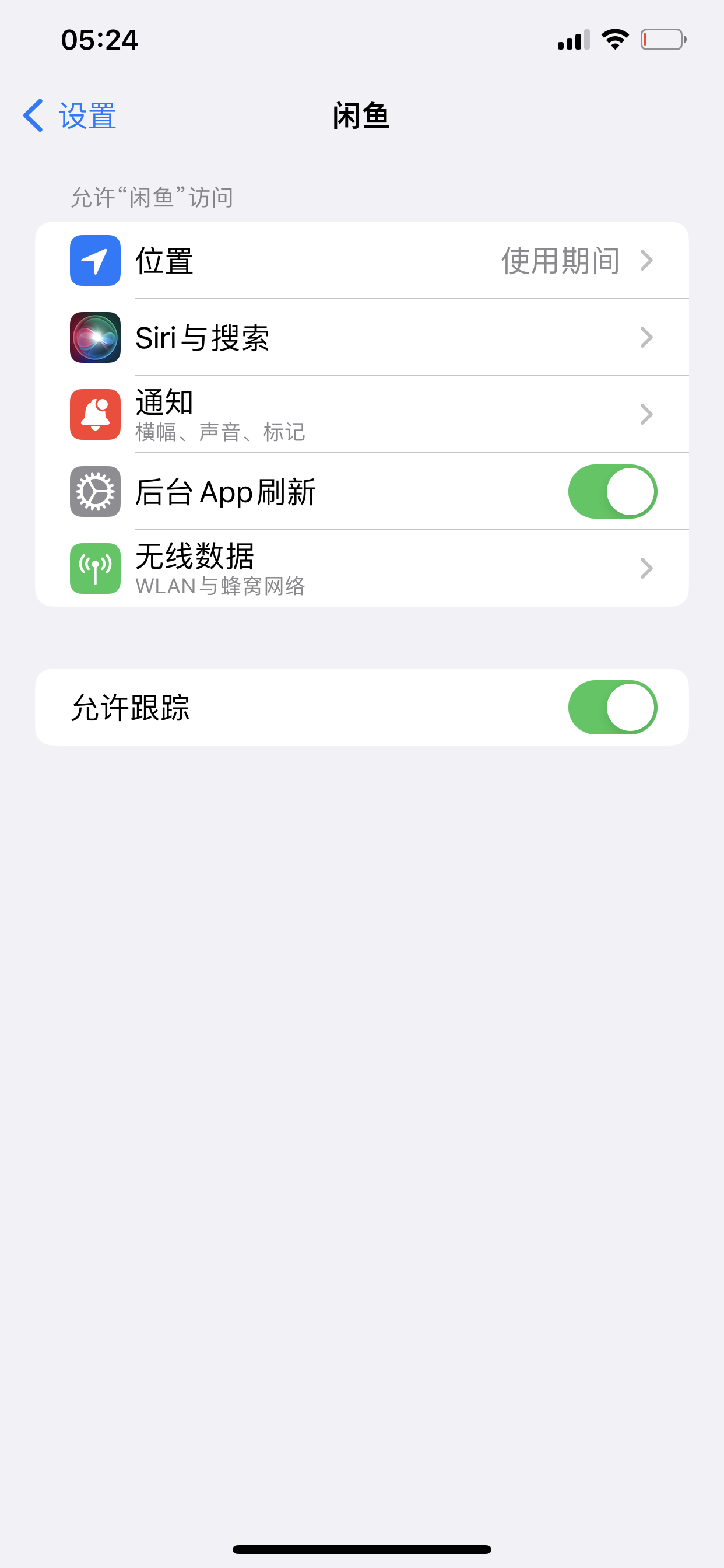Turn off 后台 App 刷新

point(612,491)
